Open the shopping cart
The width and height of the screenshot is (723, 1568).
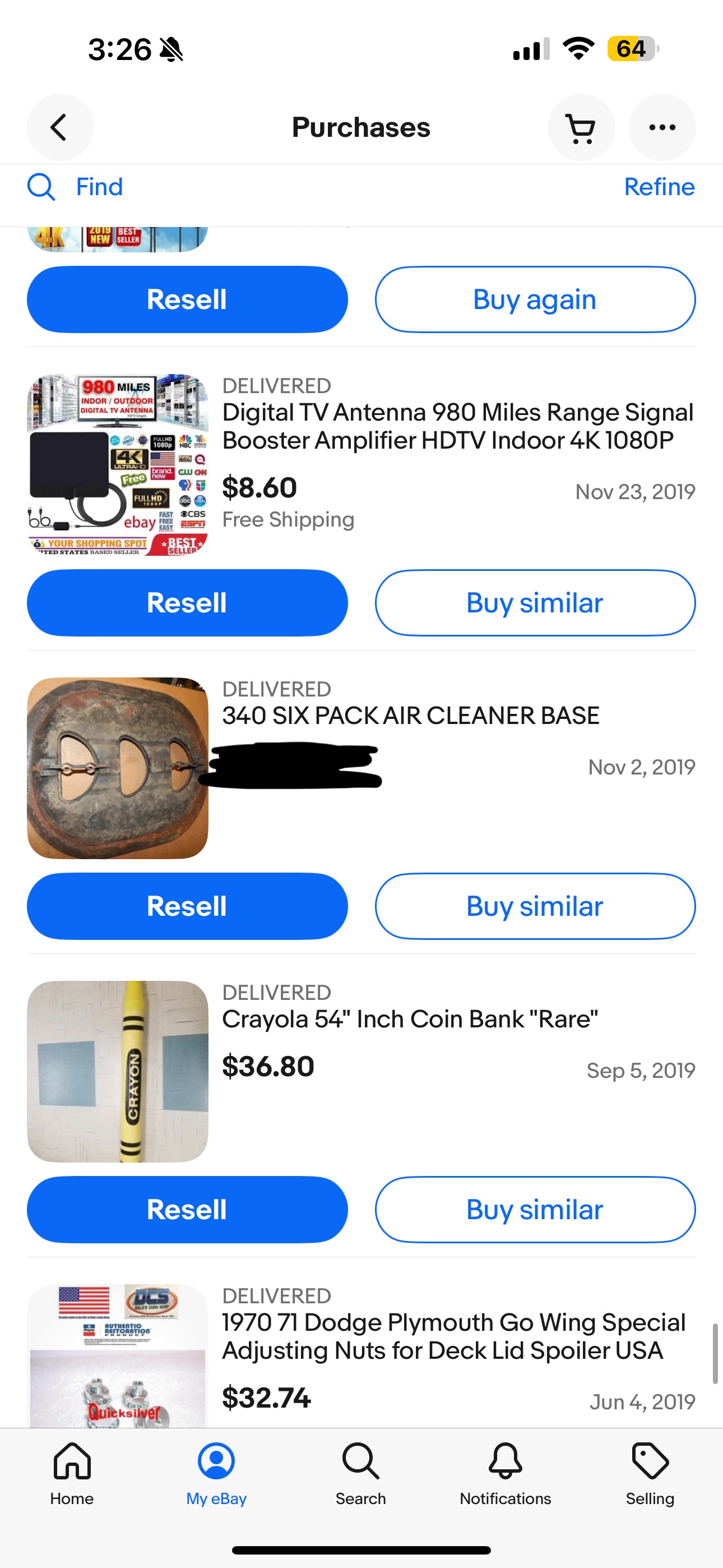coord(581,127)
